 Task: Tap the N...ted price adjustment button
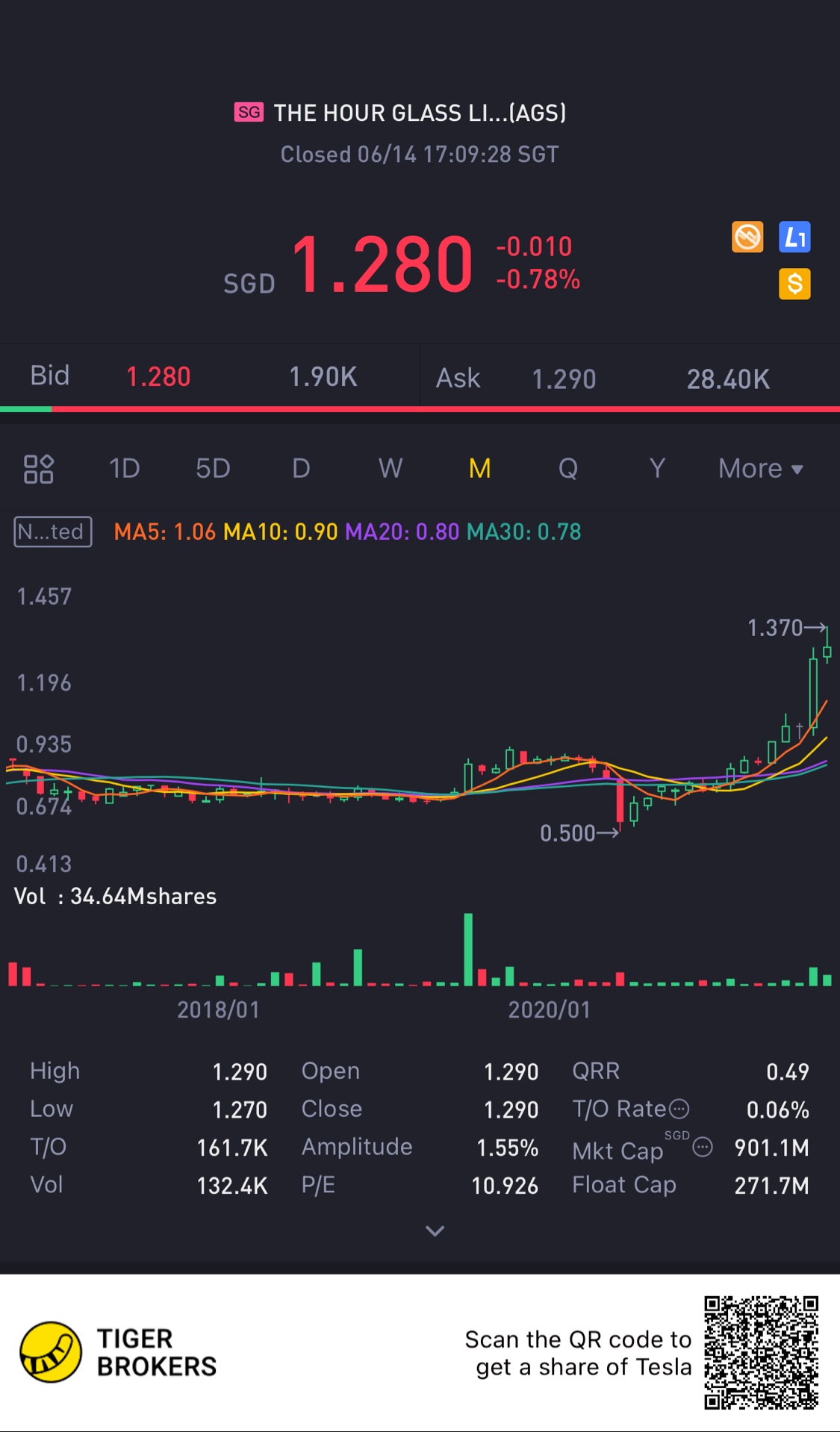tap(53, 532)
